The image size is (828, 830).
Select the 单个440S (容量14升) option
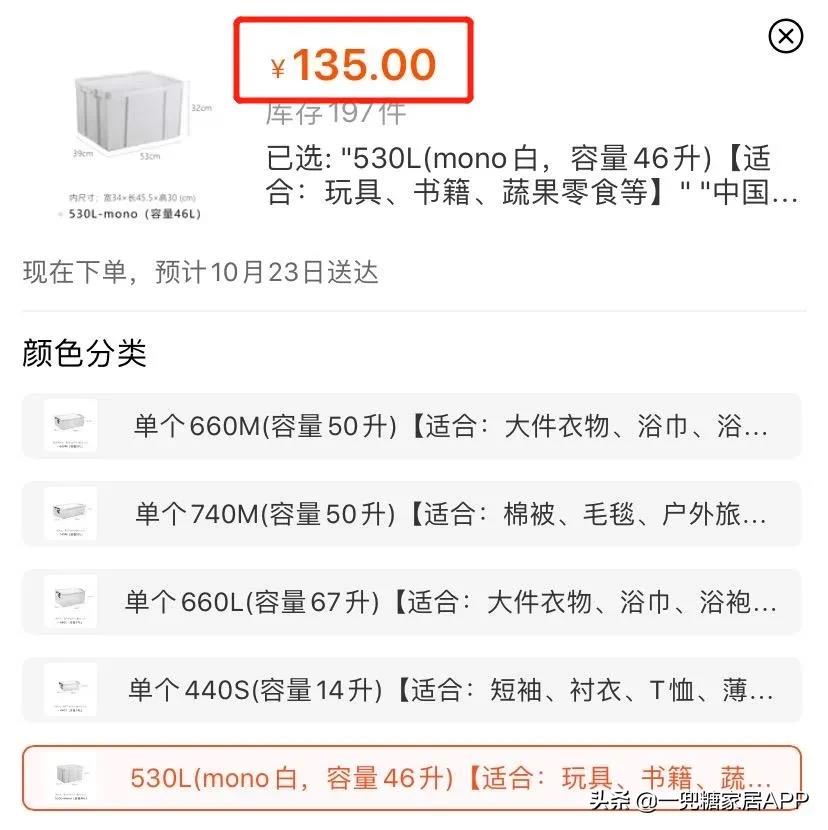point(411,689)
